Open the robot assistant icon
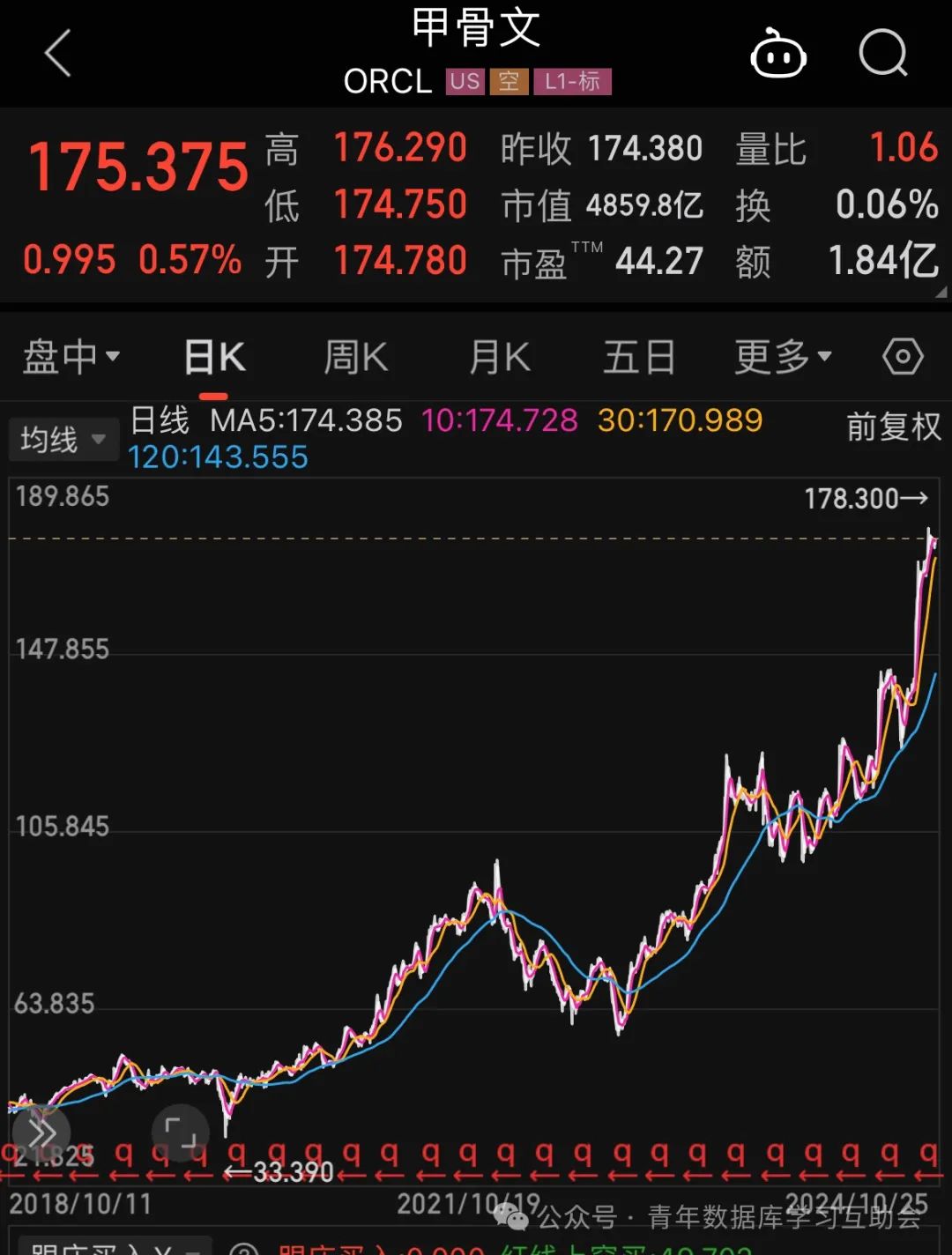 pos(777,55)
